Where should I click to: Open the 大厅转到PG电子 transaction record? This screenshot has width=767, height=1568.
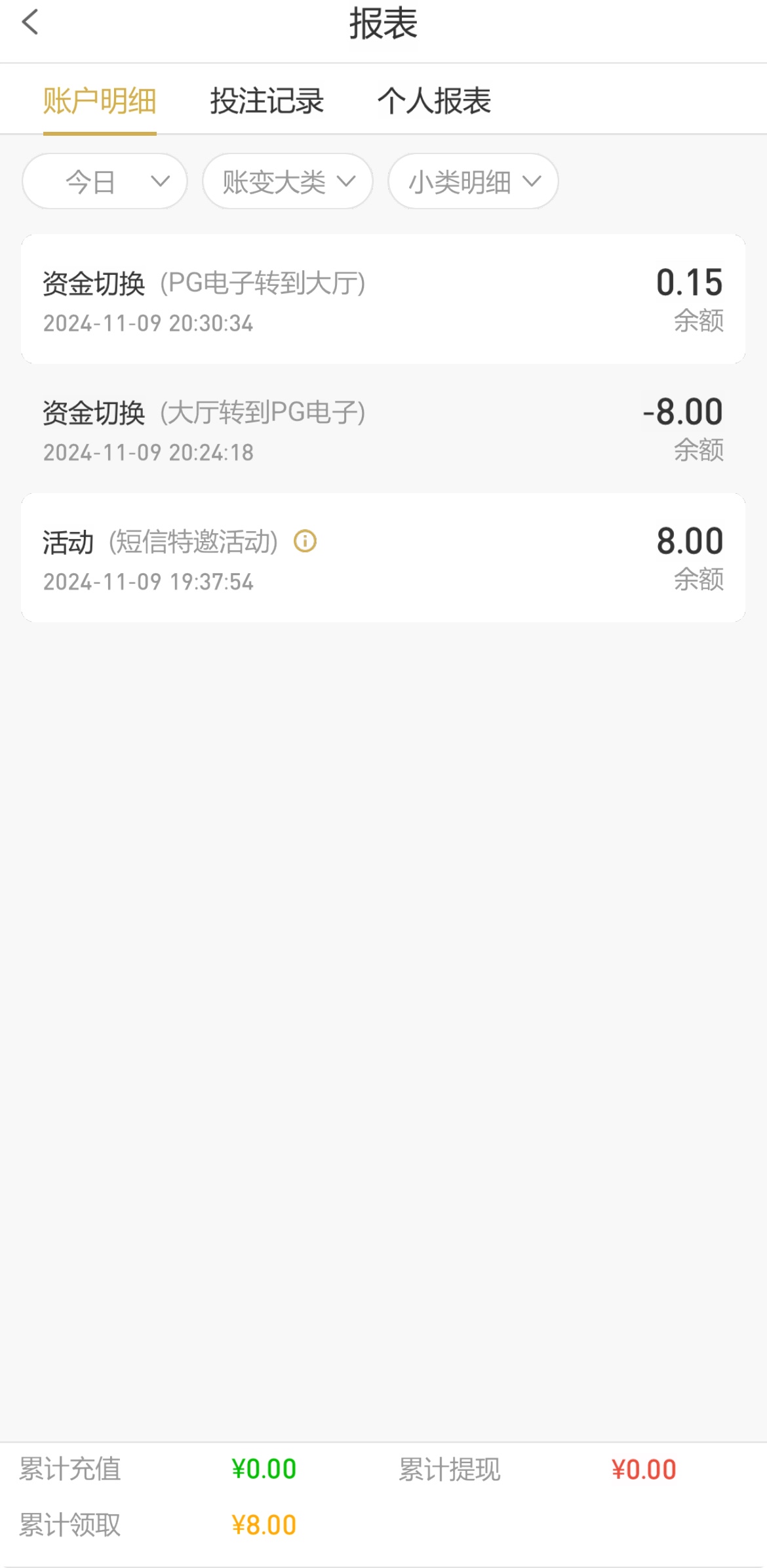tap(383, 430)
